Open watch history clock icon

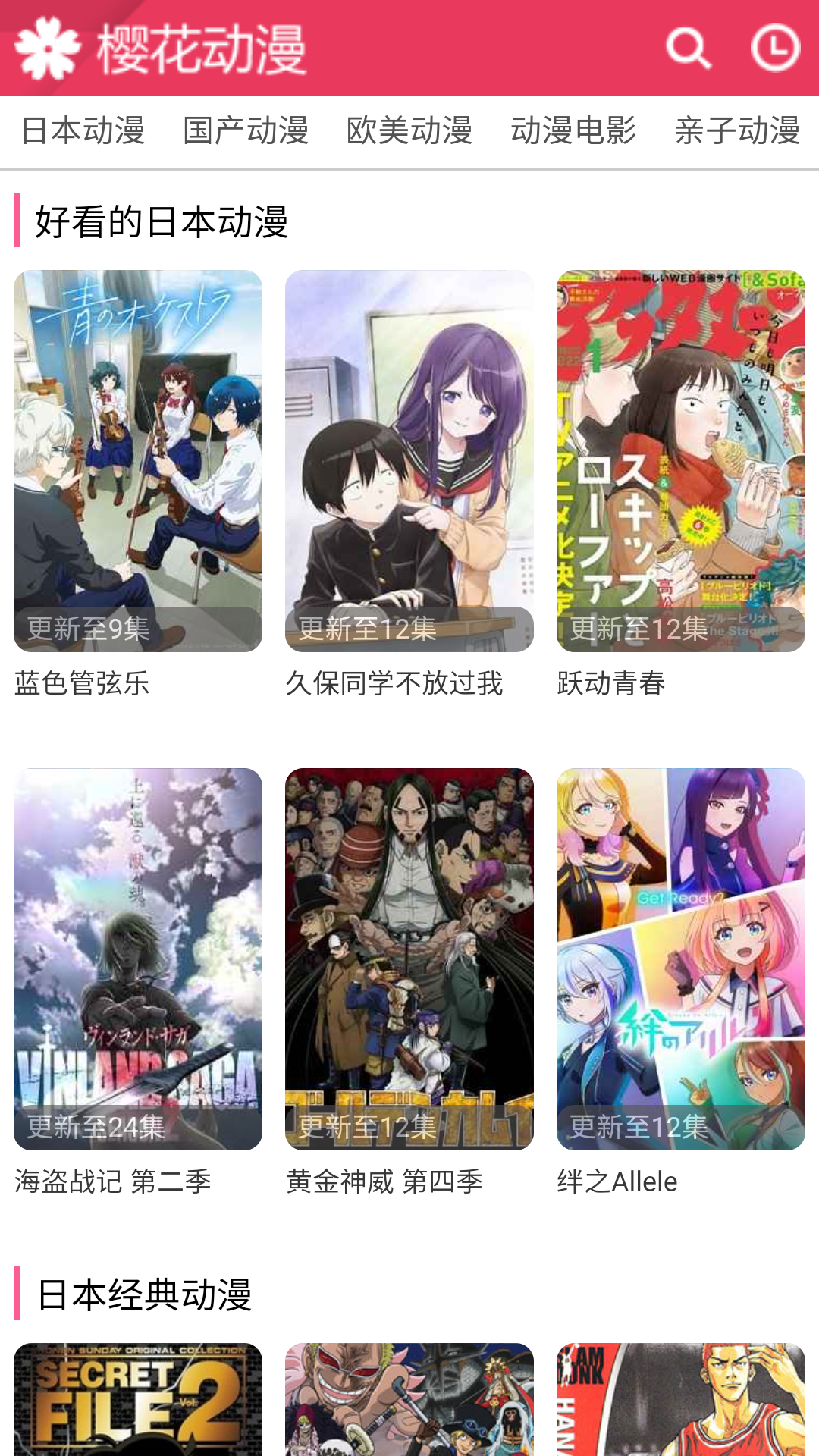[x=775, y=49]
